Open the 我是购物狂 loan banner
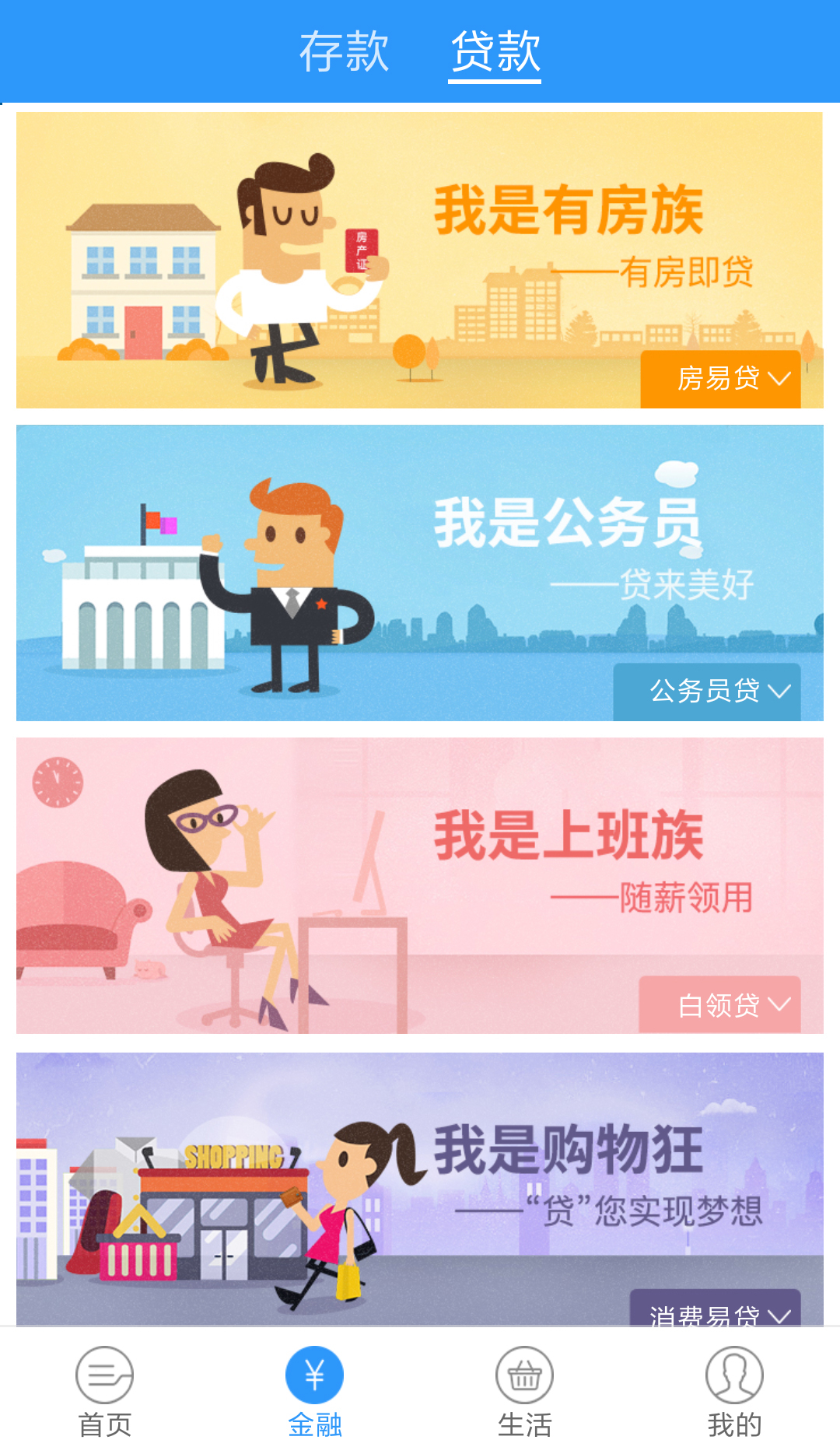Image resolution: width=840 pixels, height=1447 pixels. click(420, 1189)
